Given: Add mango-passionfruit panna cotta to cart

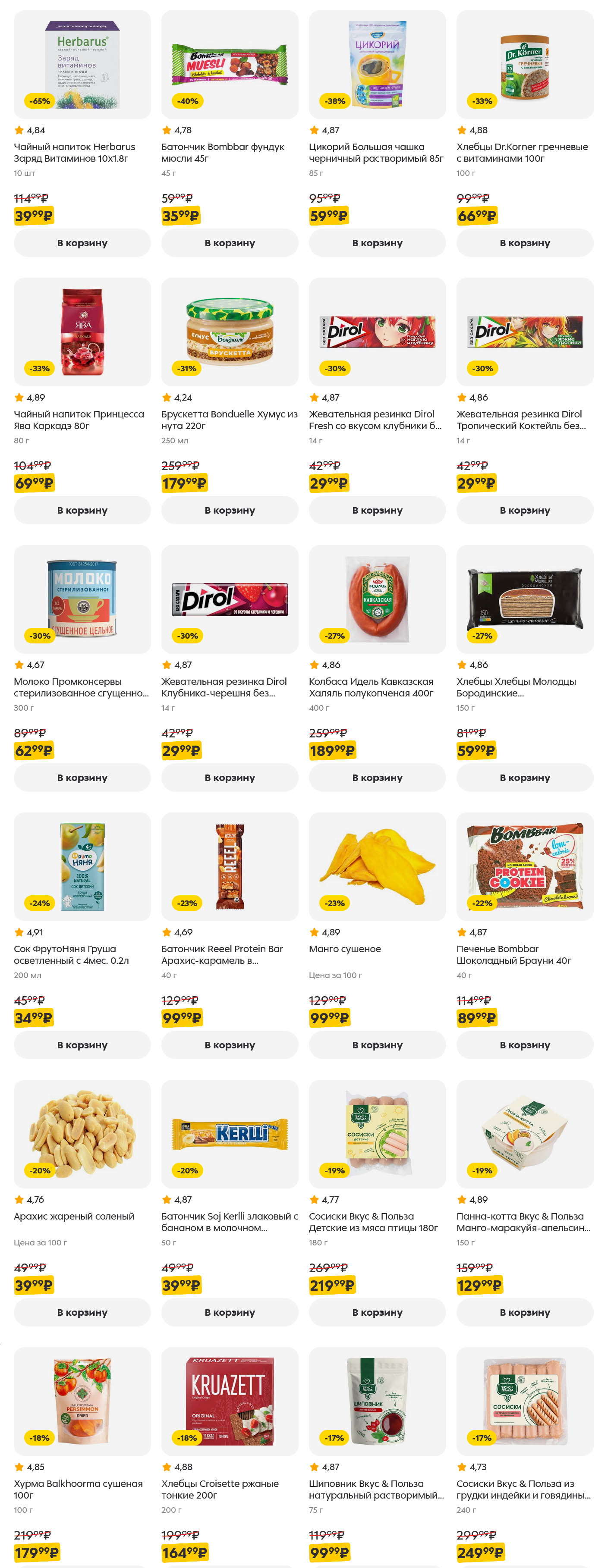Looking at the screenshot, I should (524, 1312).
